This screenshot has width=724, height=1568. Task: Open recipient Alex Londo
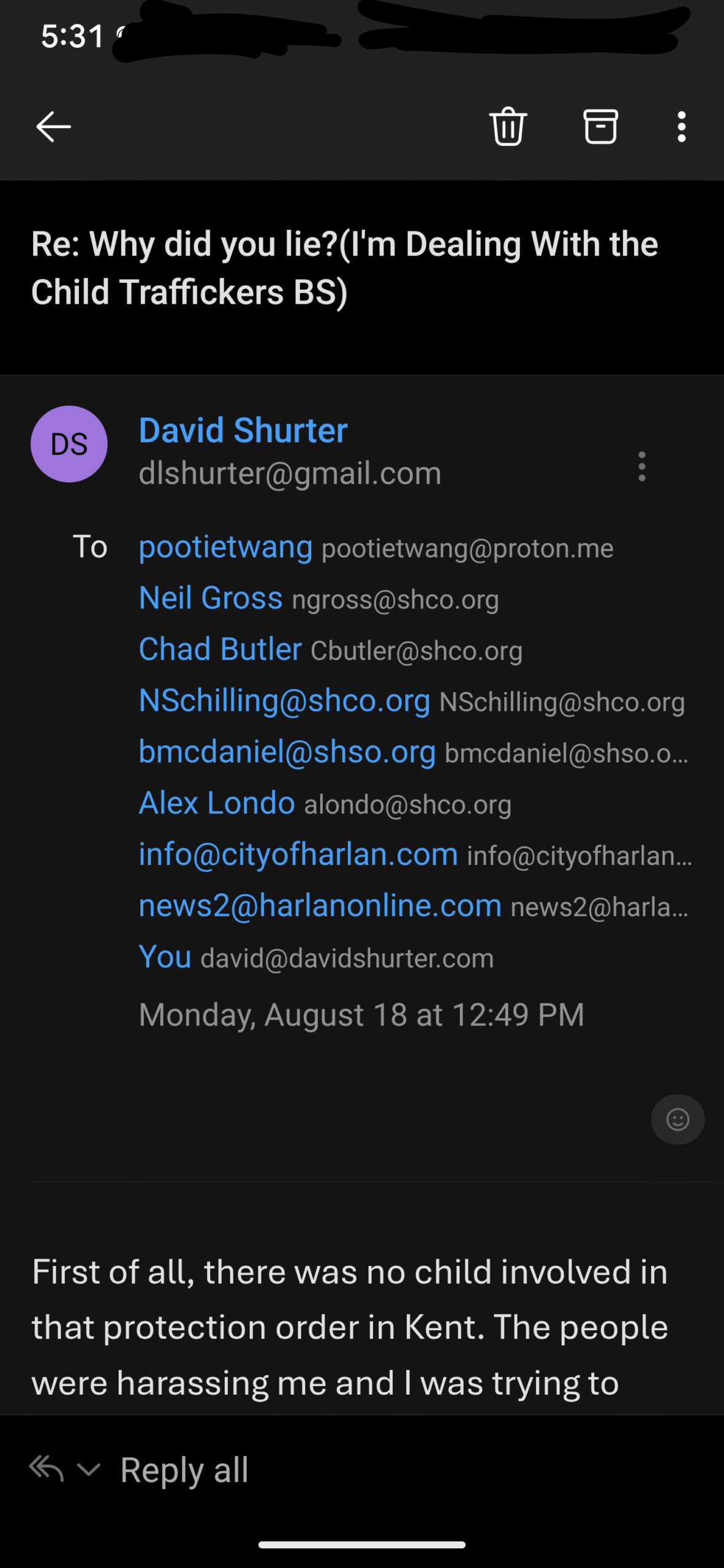[217, 803]
